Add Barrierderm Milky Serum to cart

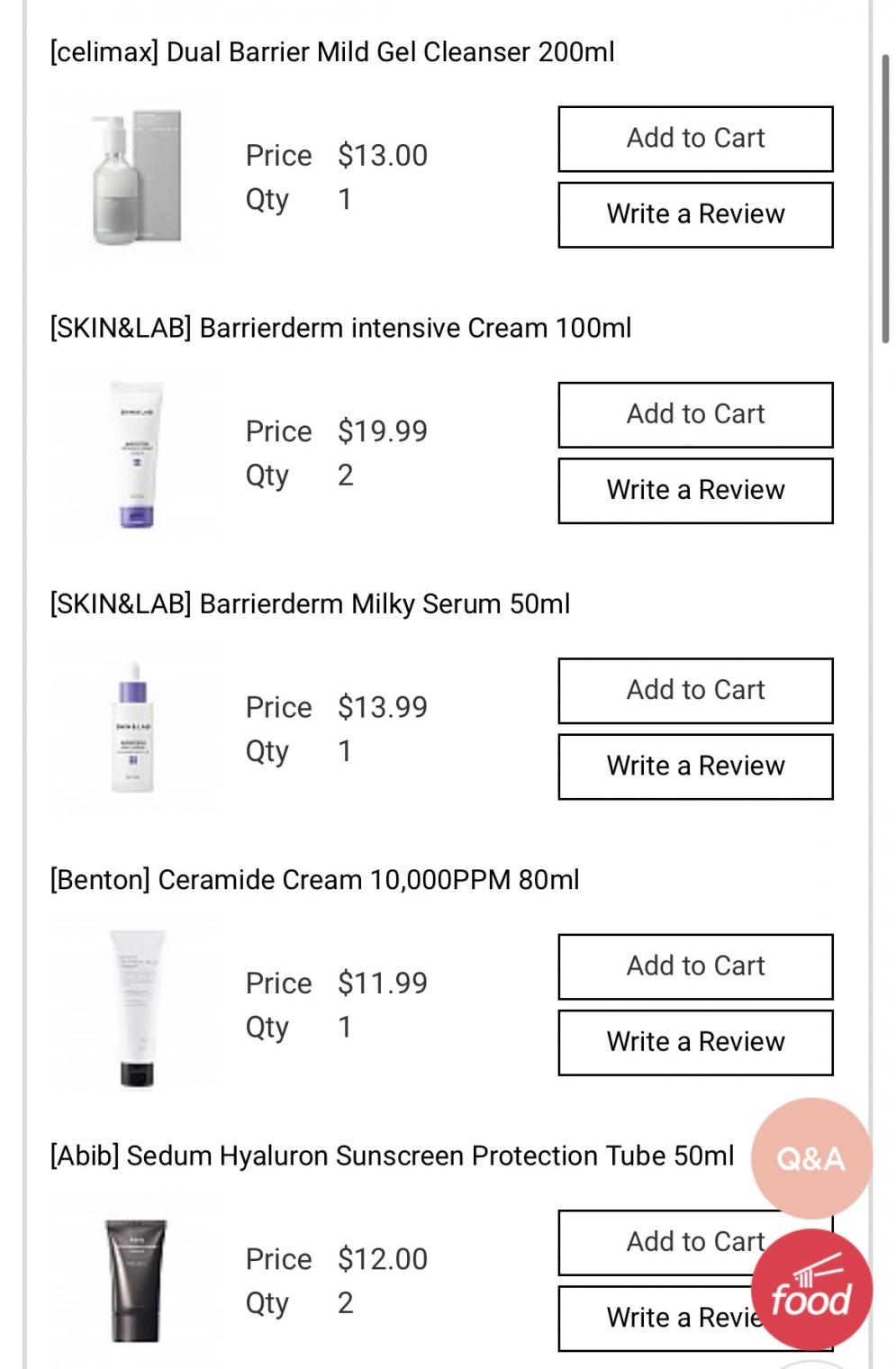click(x=695, y=690)
